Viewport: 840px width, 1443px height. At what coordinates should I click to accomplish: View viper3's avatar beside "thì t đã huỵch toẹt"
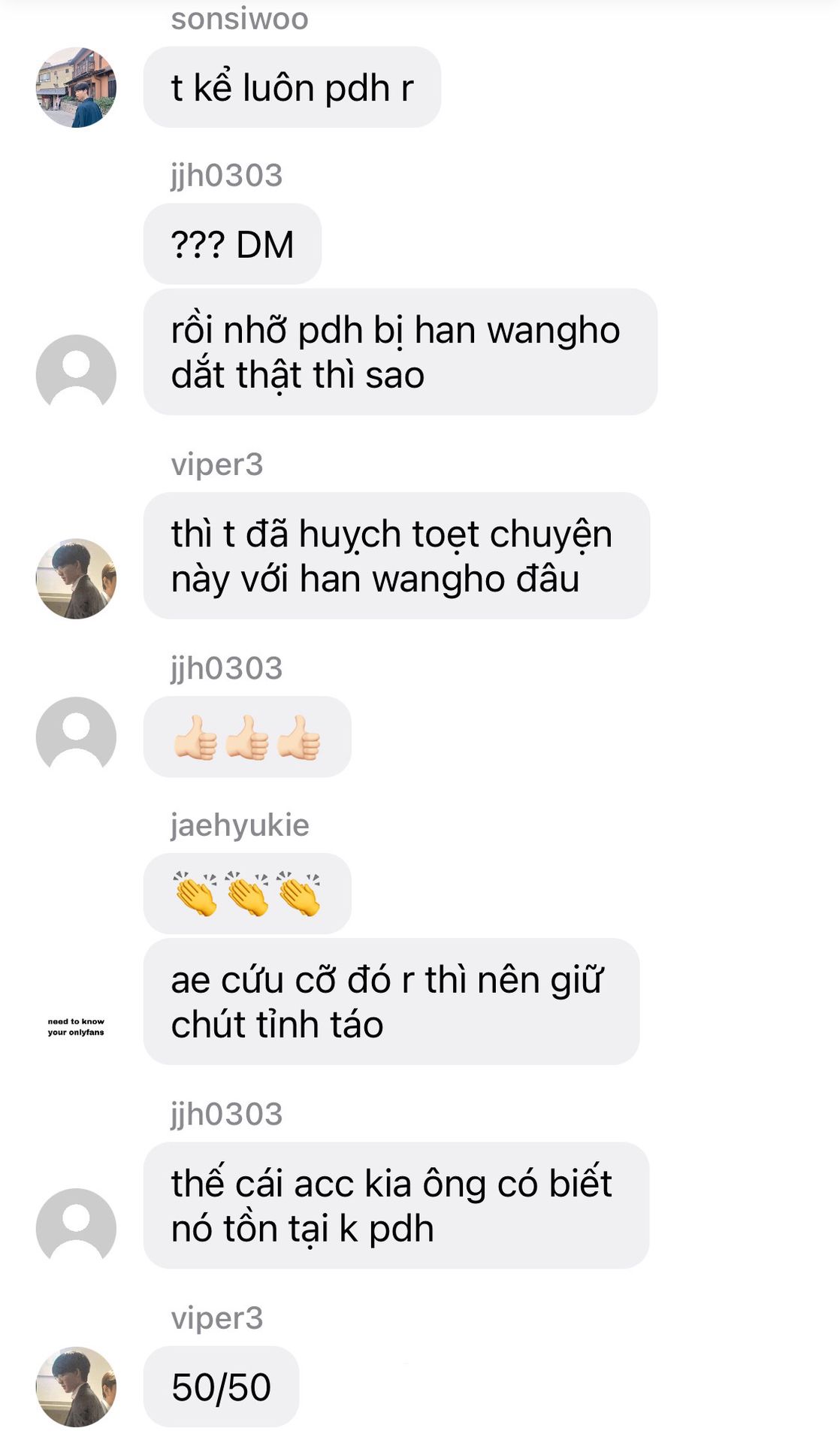click(x=76, y=578)
